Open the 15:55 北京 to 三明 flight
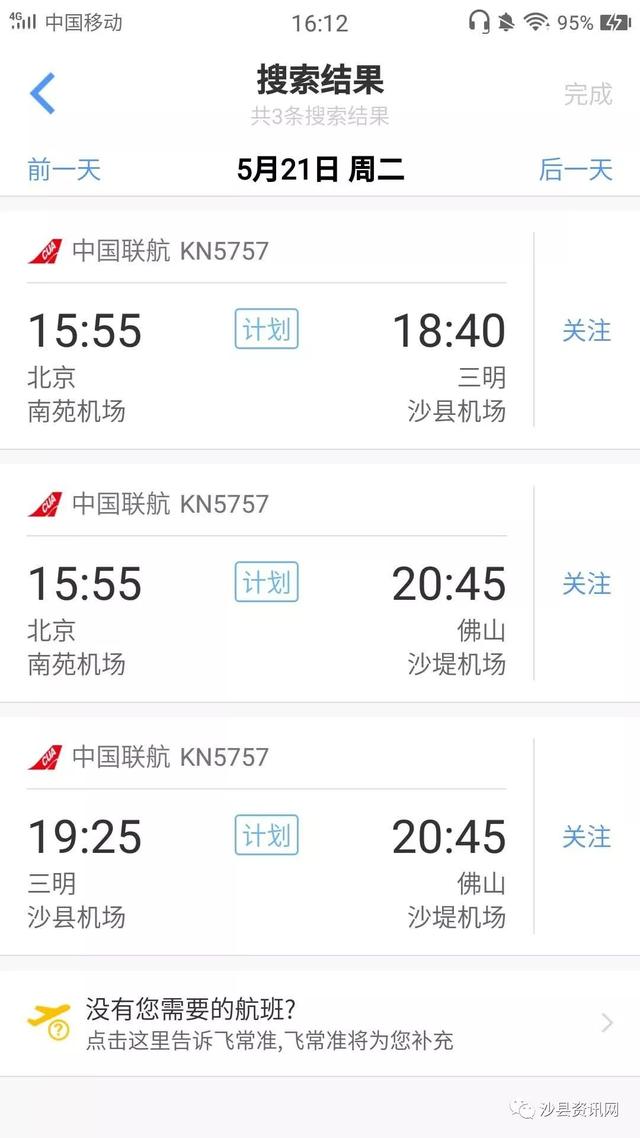Screen dimensions: 640x1138 (x=266, y=330)
